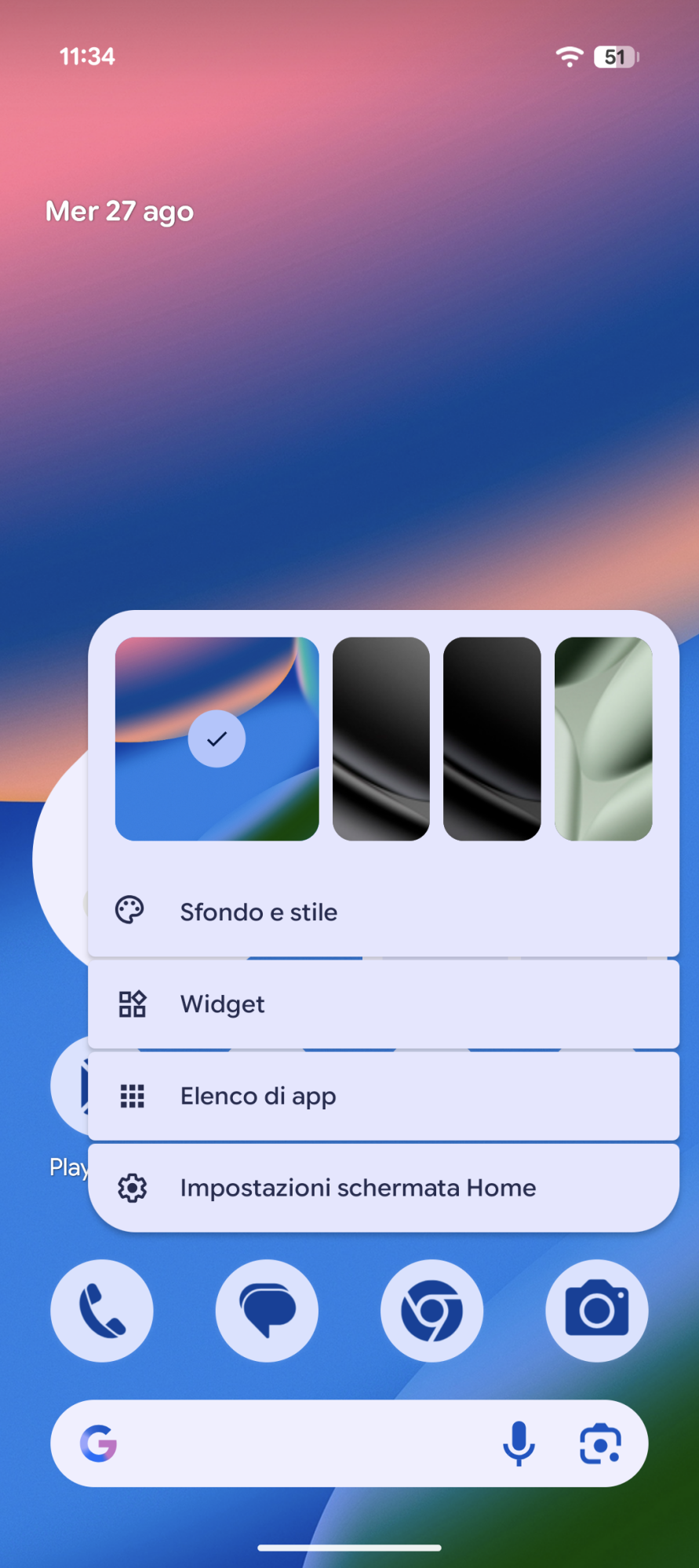Open Google Lens camera search
The width and height of the screenshot is (699, 1568).
point(600,1443)
